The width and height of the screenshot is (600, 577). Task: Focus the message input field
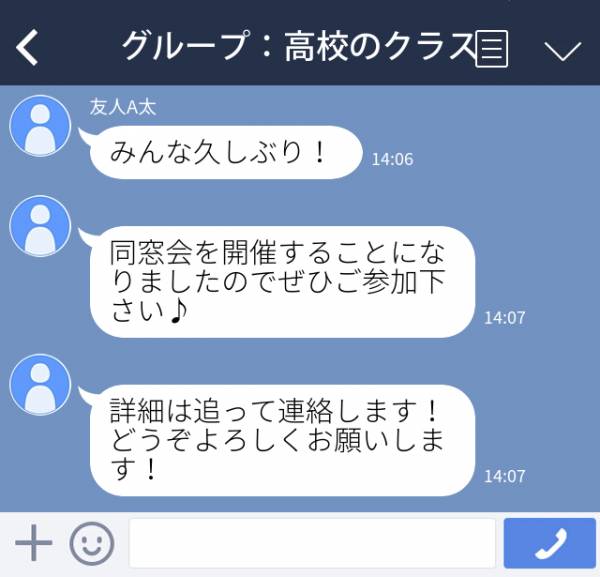pyautogui.click(x=312, y=543)
